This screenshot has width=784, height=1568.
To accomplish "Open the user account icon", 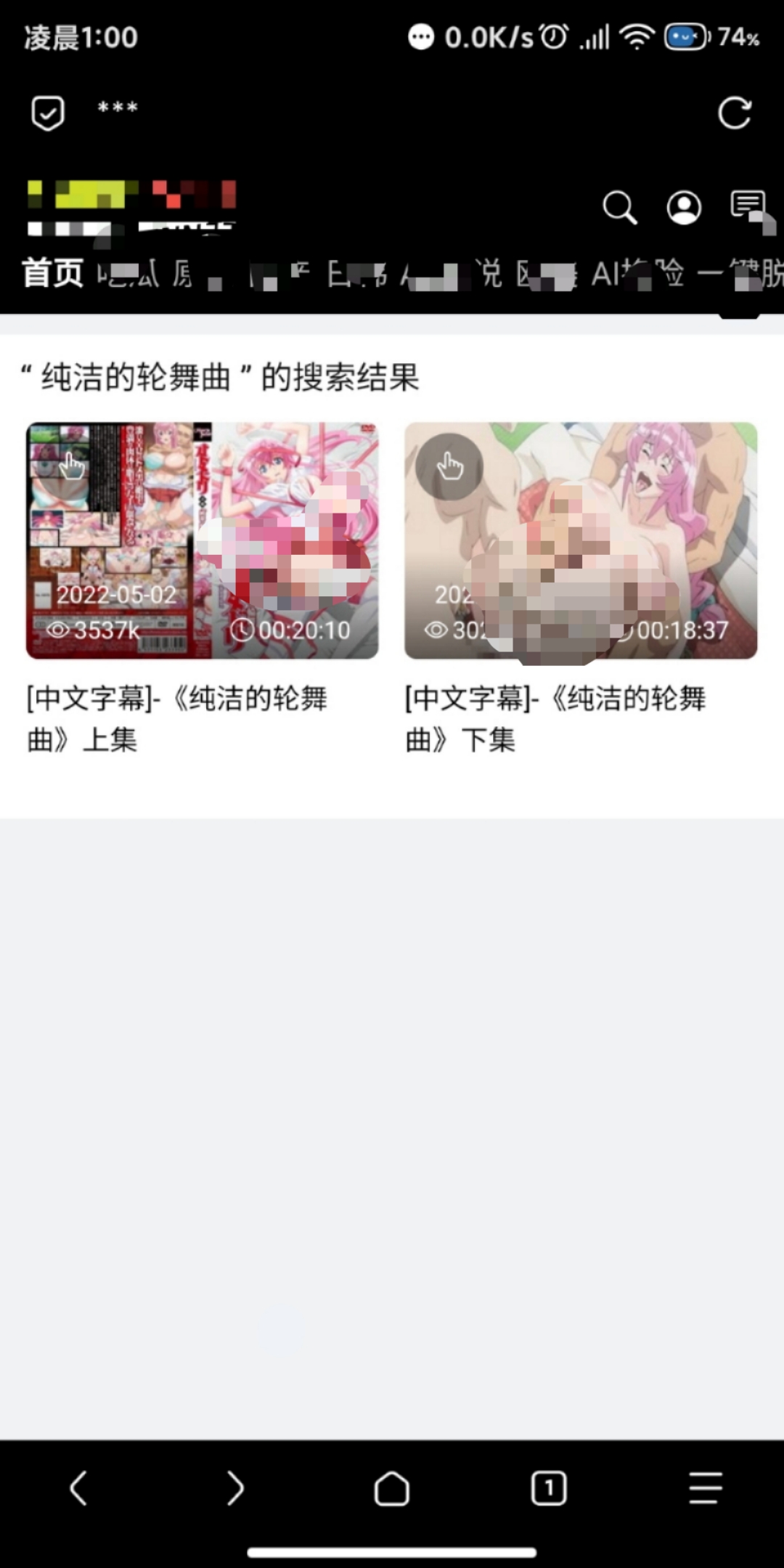I will coord(684,208).
